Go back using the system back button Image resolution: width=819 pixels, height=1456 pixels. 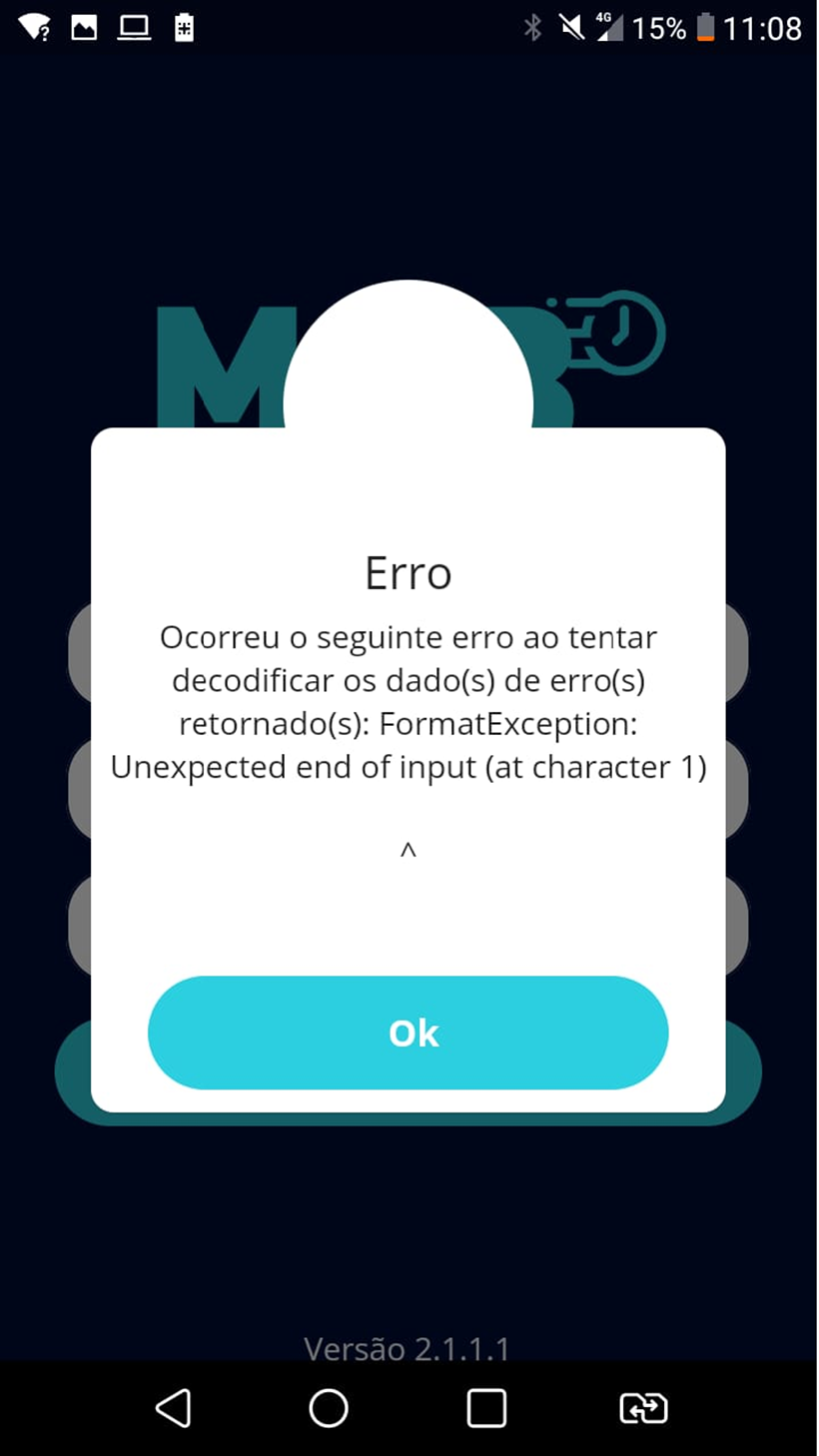click(174, 1408)
